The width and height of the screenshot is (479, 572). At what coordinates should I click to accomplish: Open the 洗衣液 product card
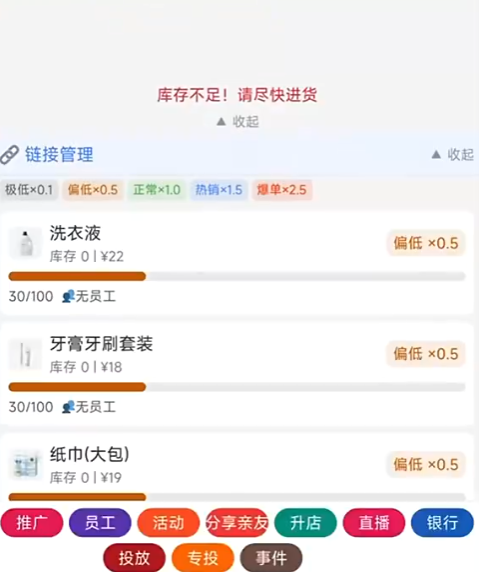click(237, 263)
